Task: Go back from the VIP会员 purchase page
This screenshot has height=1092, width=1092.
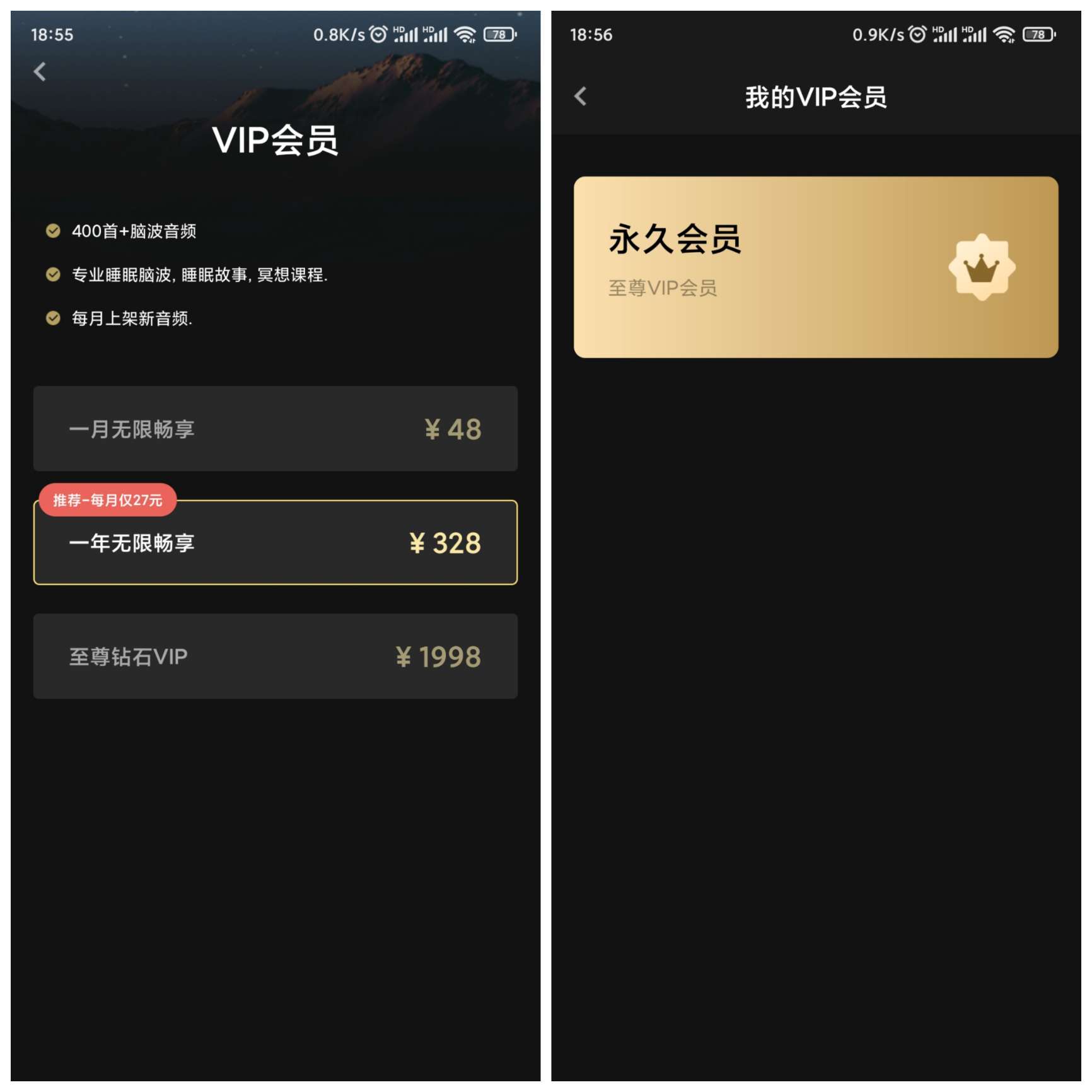Action: (40, 72)
